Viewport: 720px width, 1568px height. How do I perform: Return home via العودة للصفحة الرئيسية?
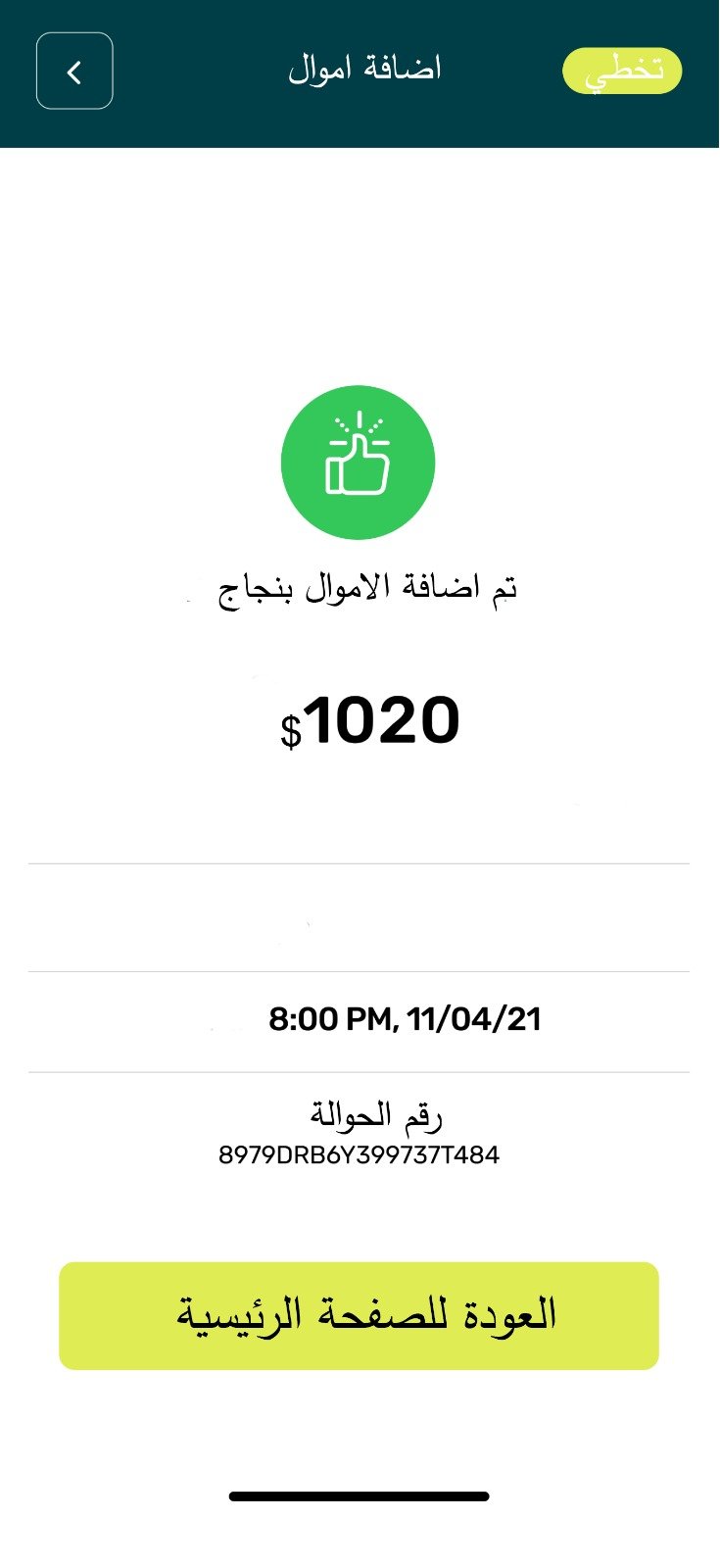point(359,1315)
